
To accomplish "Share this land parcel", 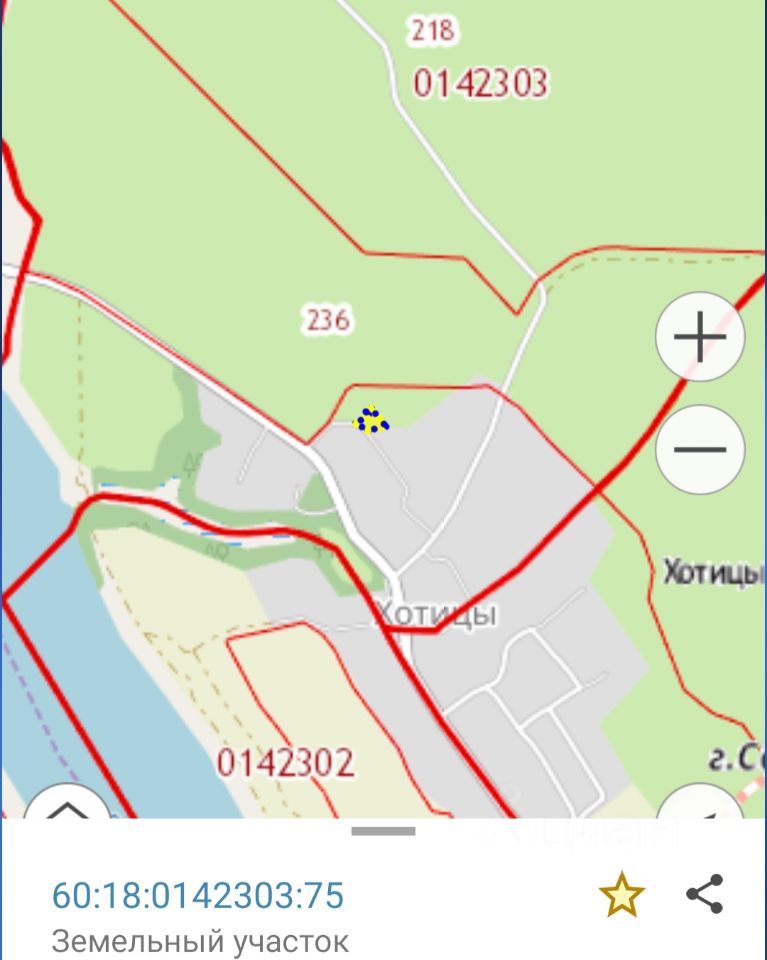I will pos(705,894).
